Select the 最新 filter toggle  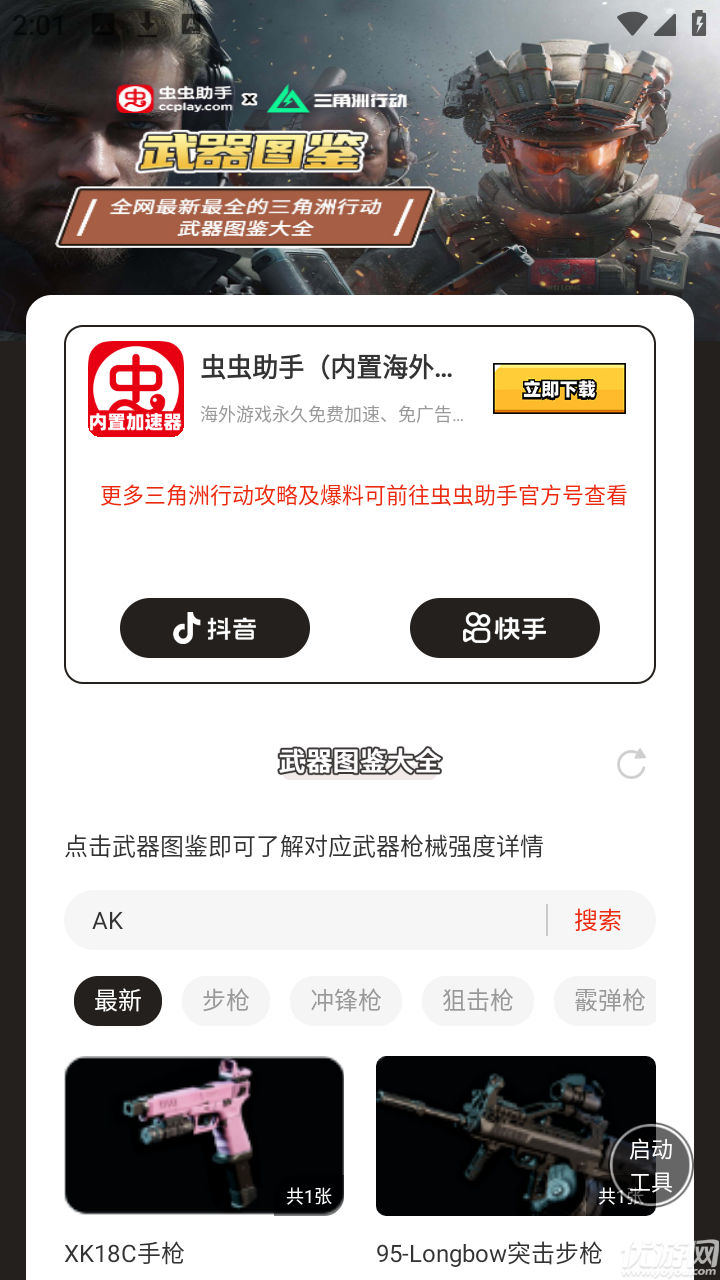[117, 1001]
